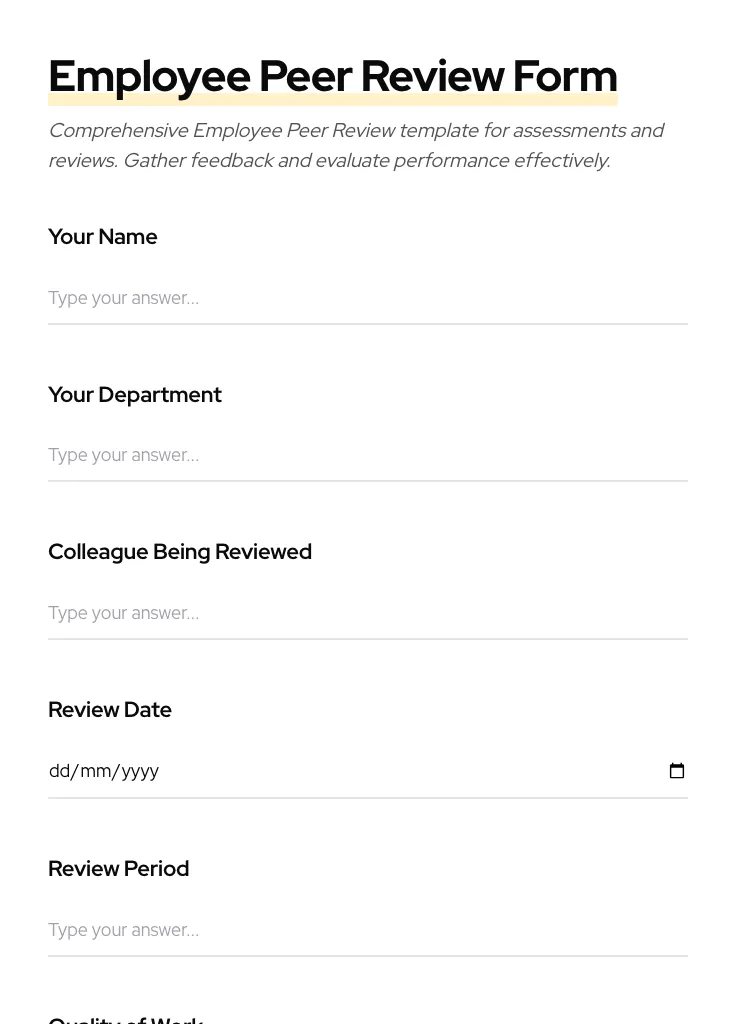Click the Your Department answer field
Screen dimensions: 736x1024
pos(368,455)
